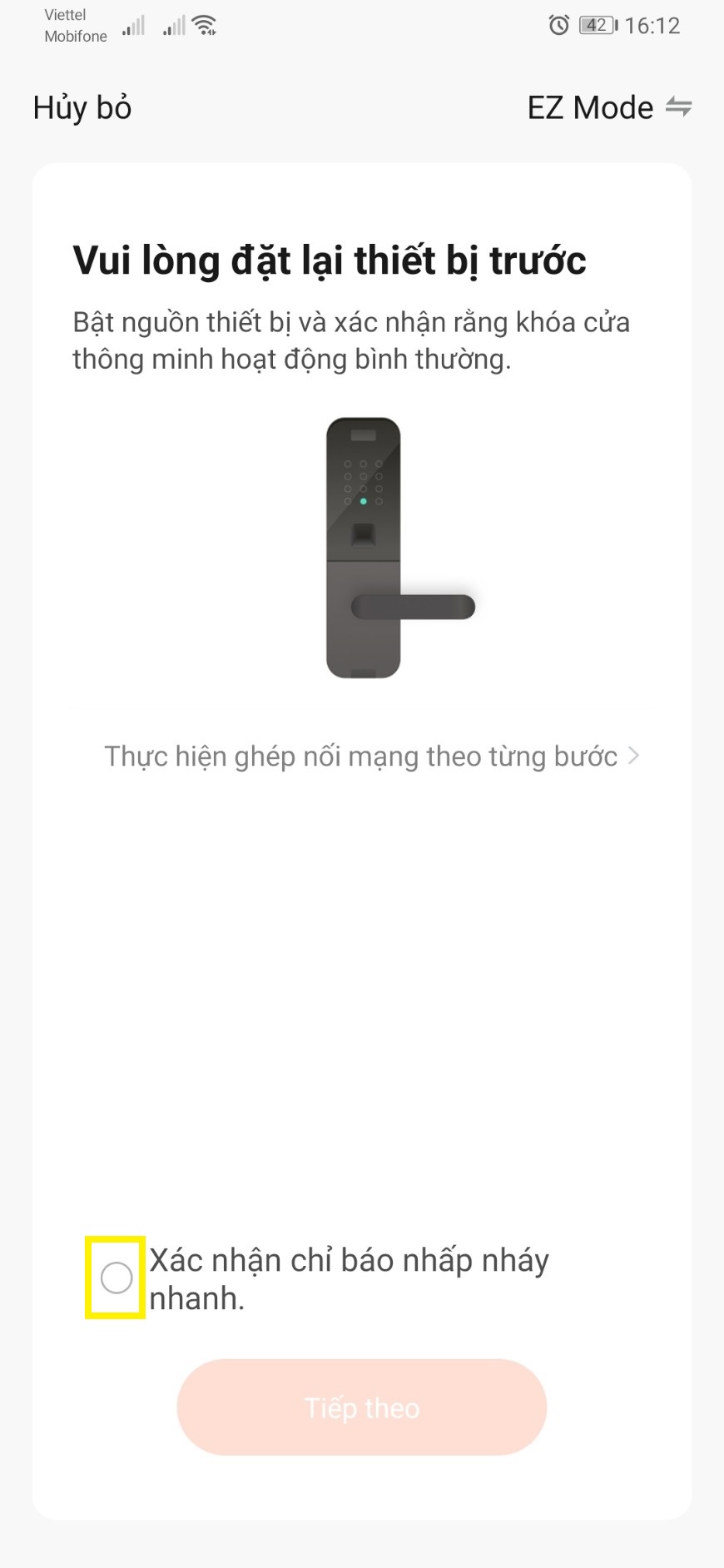The width and height of the screenshot is (724, 1568).
Task: Check Xác nhận chỉ báo nhấp nháy nhanh
Action: pyautogui.click(x=117, y=1278)
